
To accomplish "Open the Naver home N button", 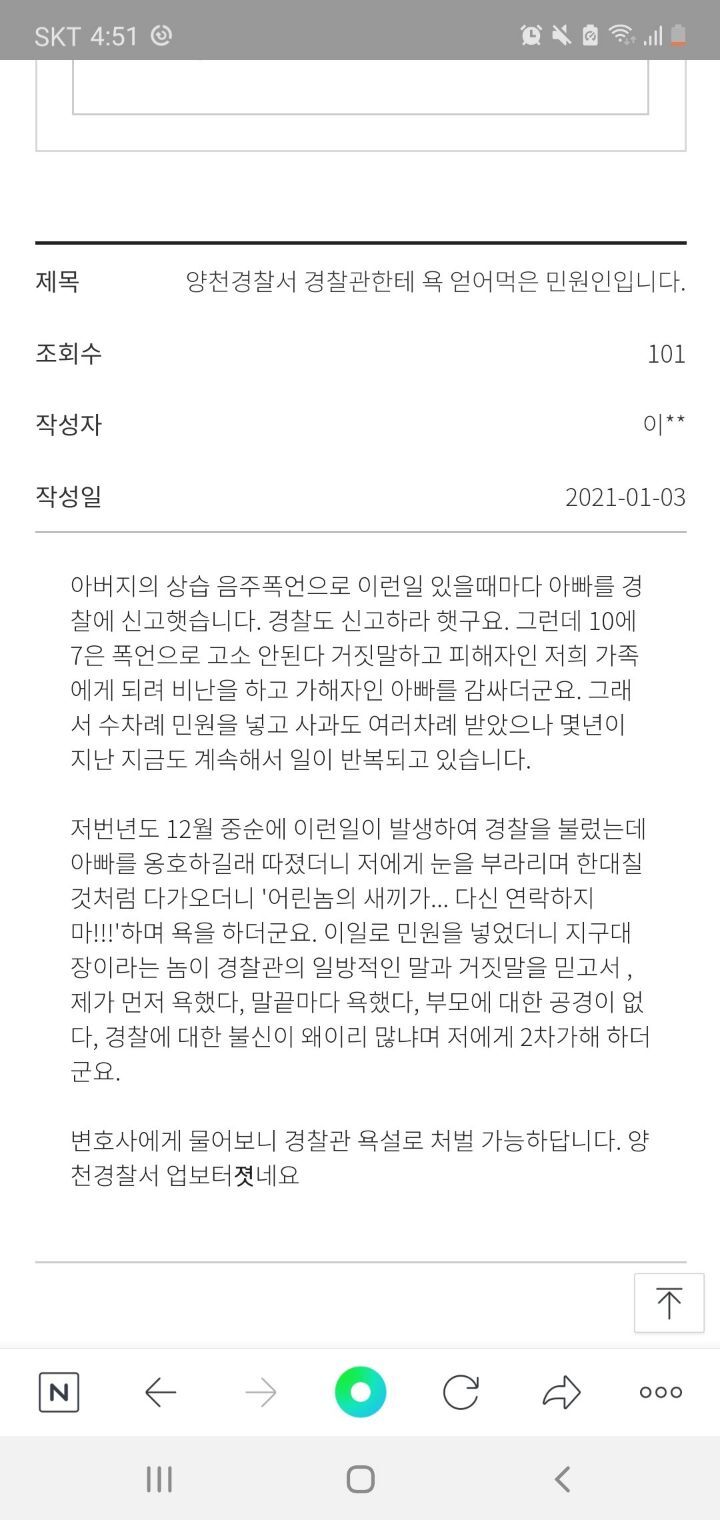I will click(59, 1392).
